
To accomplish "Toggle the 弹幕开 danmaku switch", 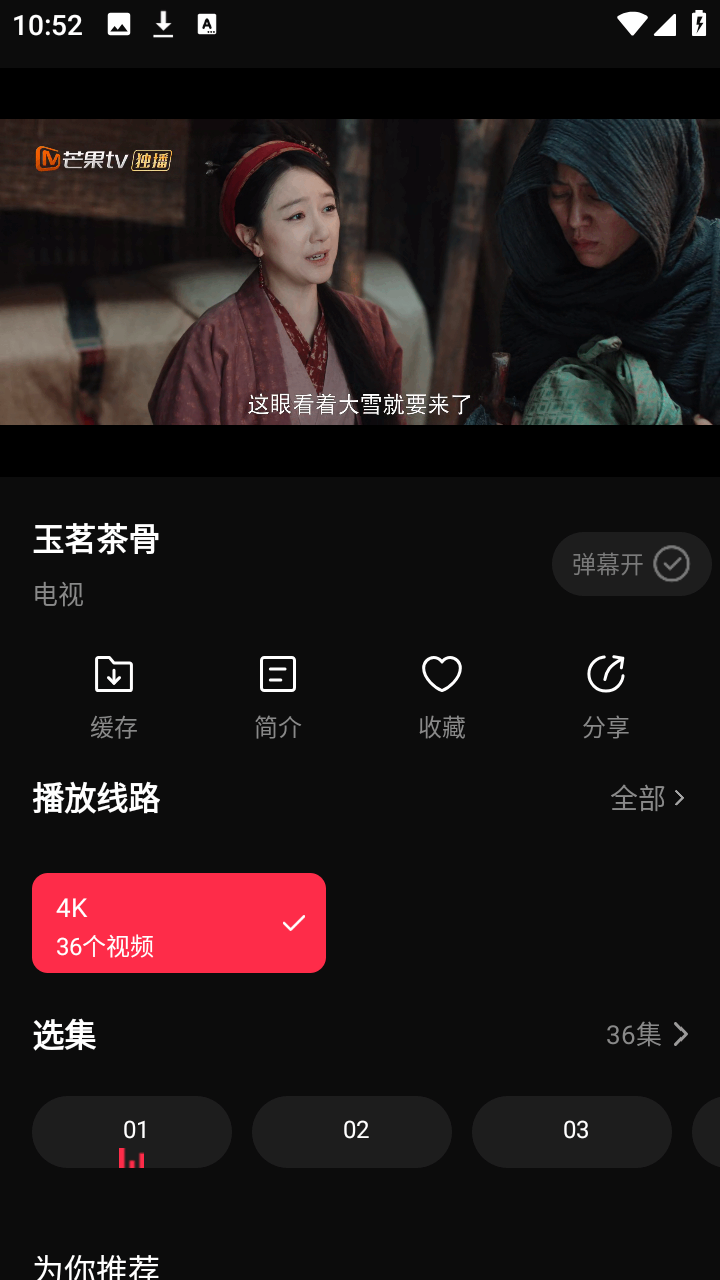I will [x=631, y=564].
